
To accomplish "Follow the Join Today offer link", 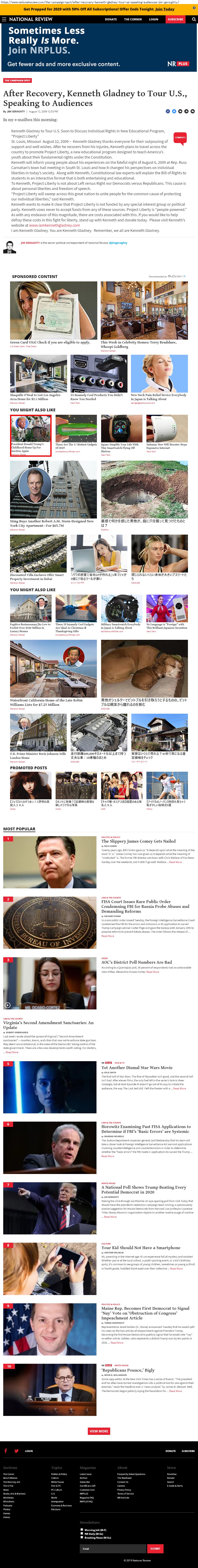I will pyautogui.click(x=165, y=9).
